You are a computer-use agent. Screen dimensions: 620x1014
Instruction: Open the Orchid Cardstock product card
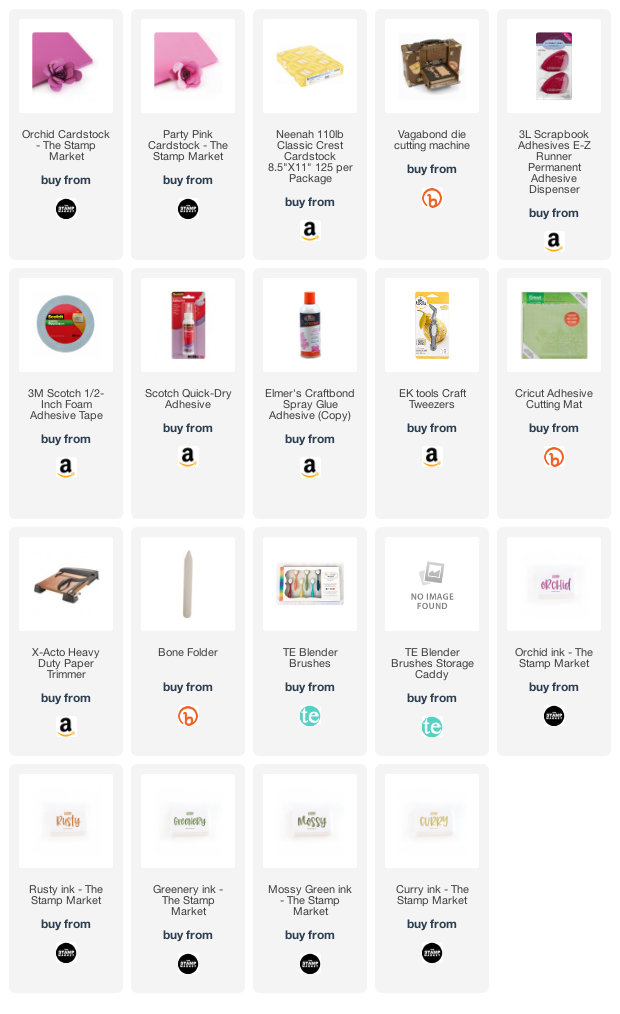point(66,134)
